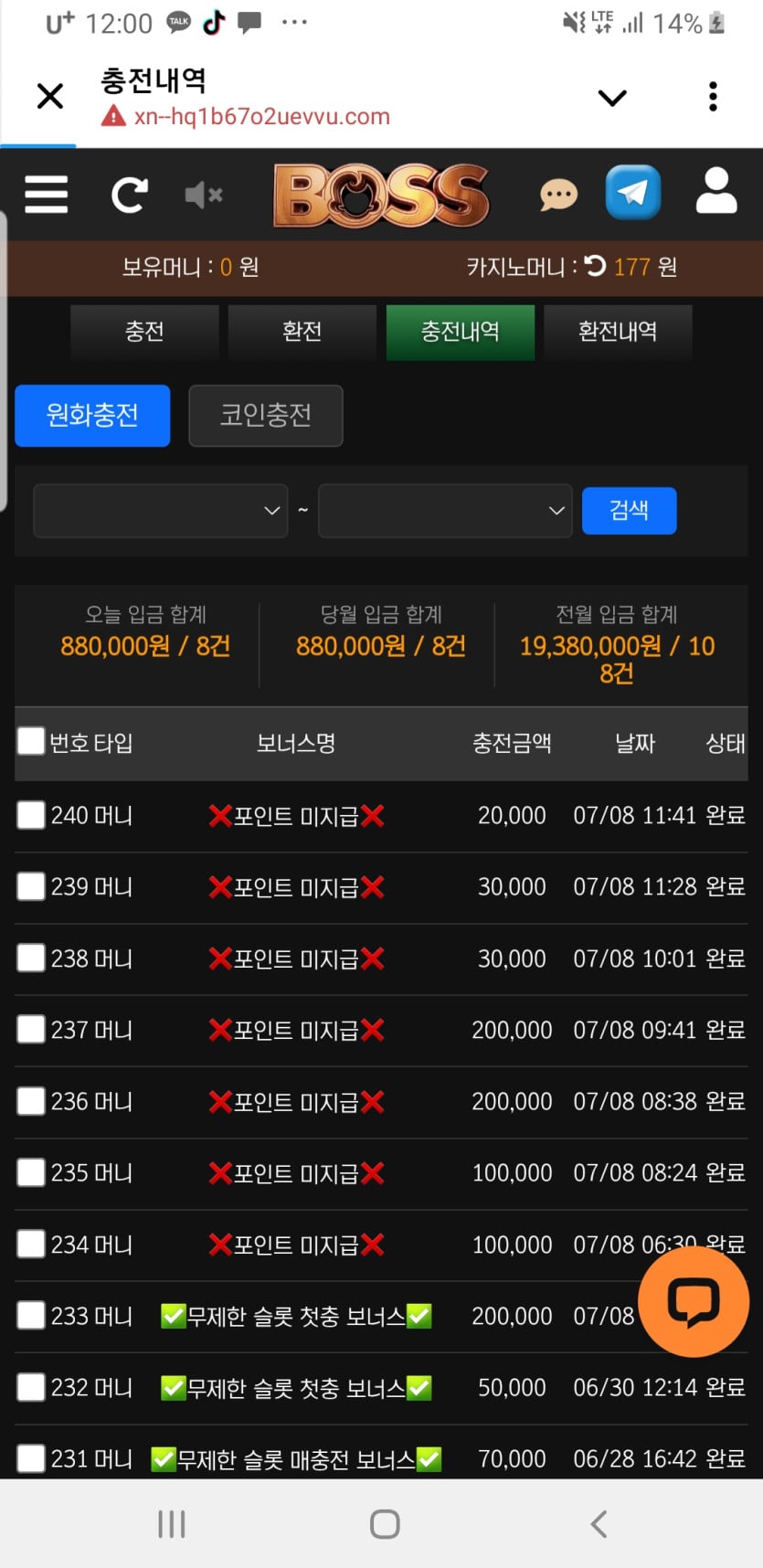Open the user profile icon

[x=716, y=191]
